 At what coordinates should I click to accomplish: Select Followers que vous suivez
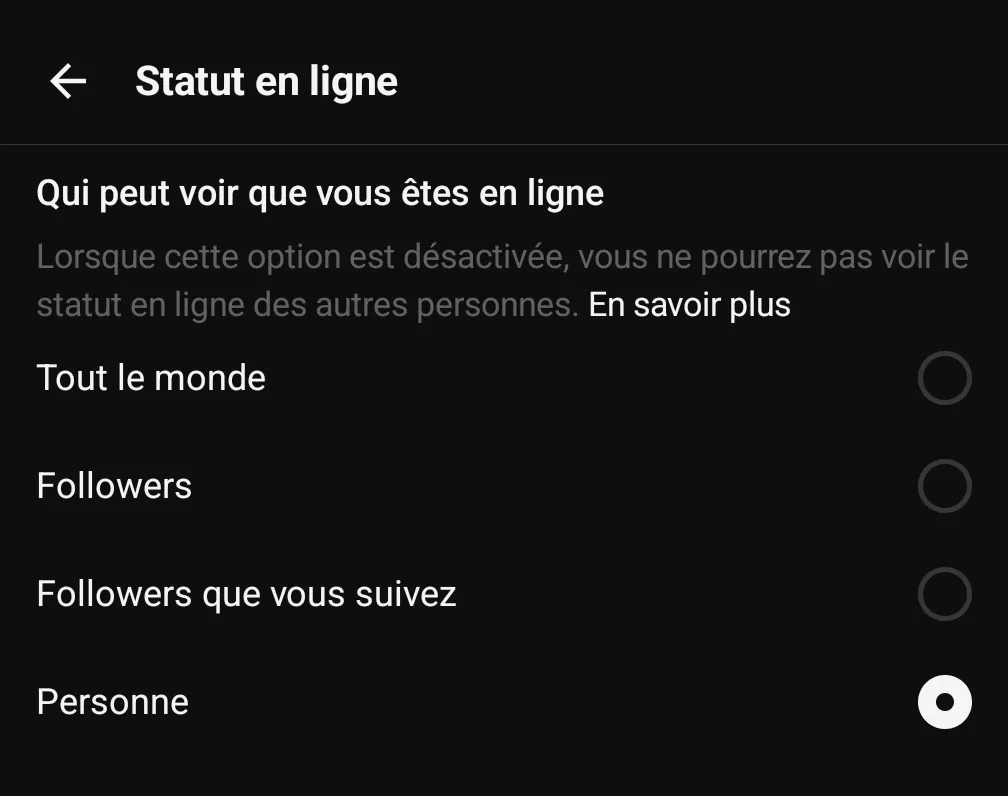point(944,594)
